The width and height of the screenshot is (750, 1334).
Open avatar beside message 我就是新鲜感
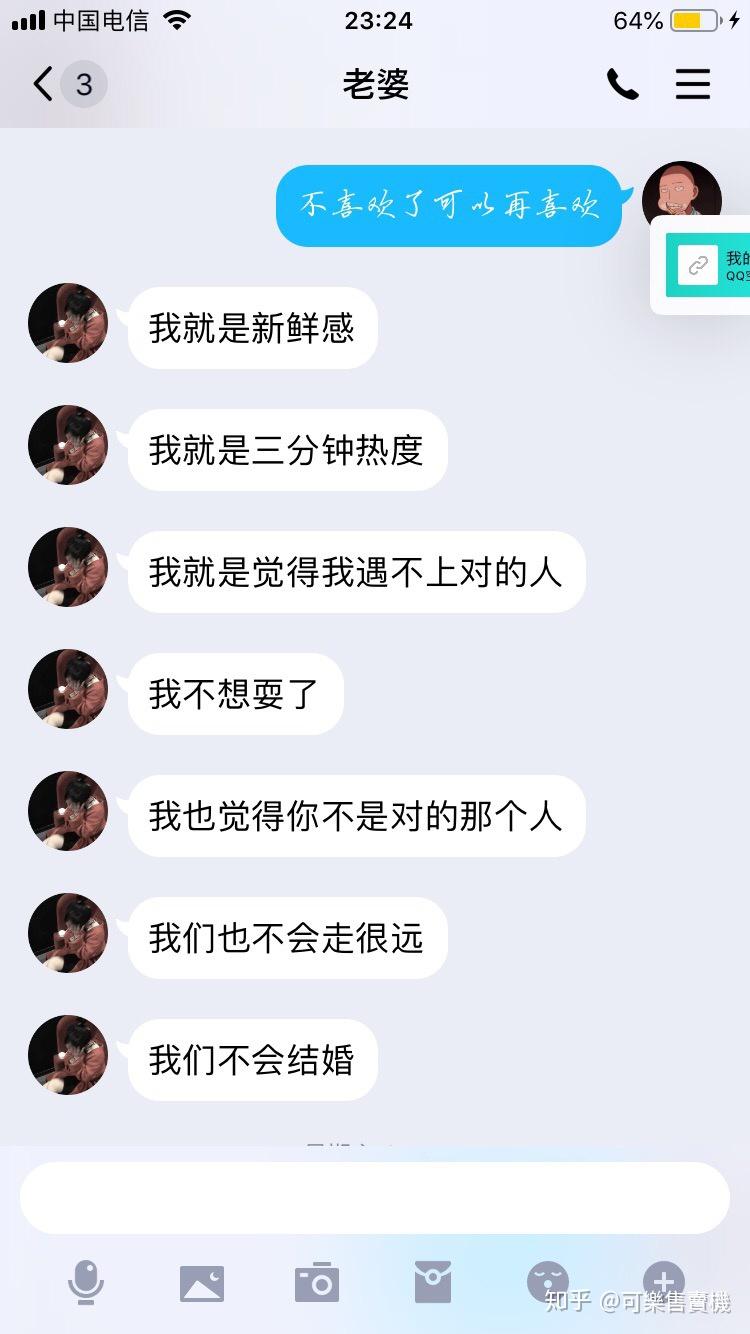click(x=68, y=323)
